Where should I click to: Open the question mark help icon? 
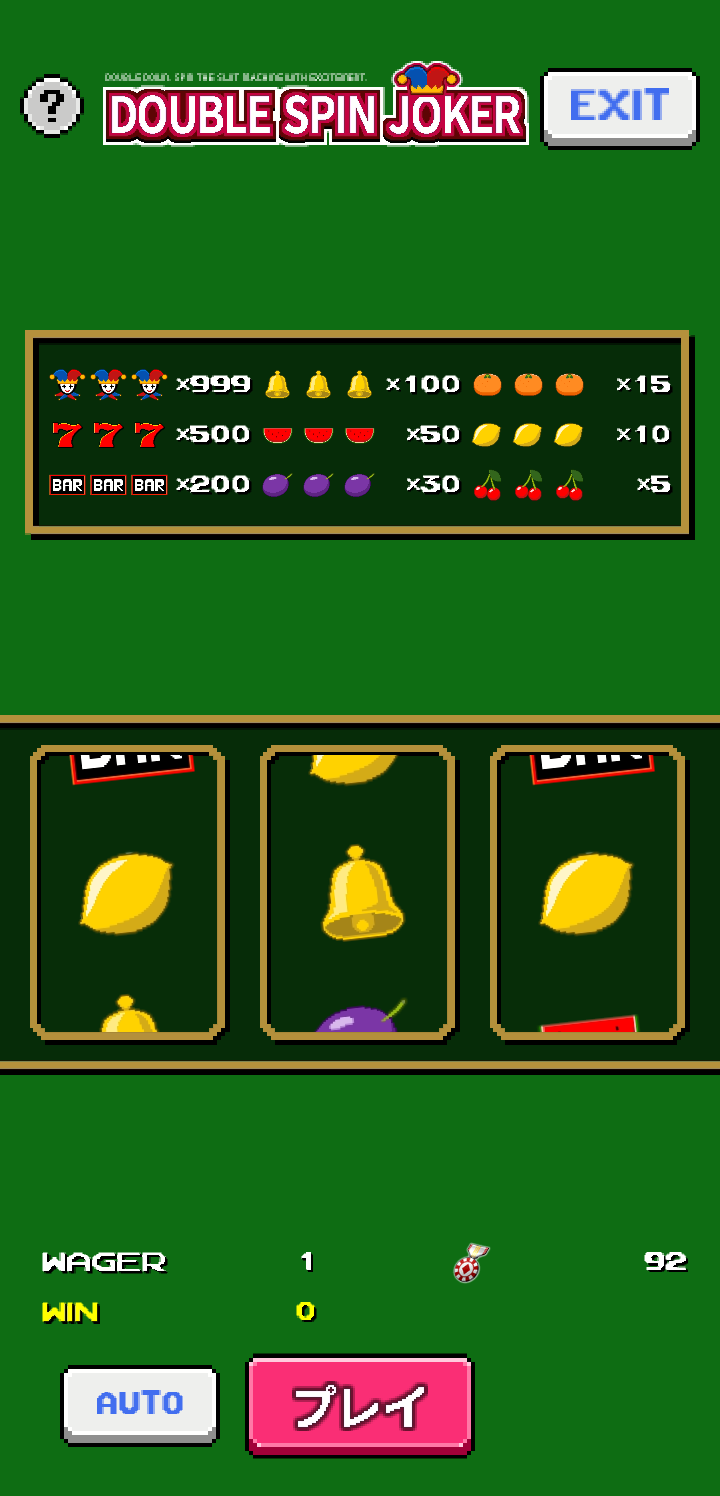click(52, 105)
